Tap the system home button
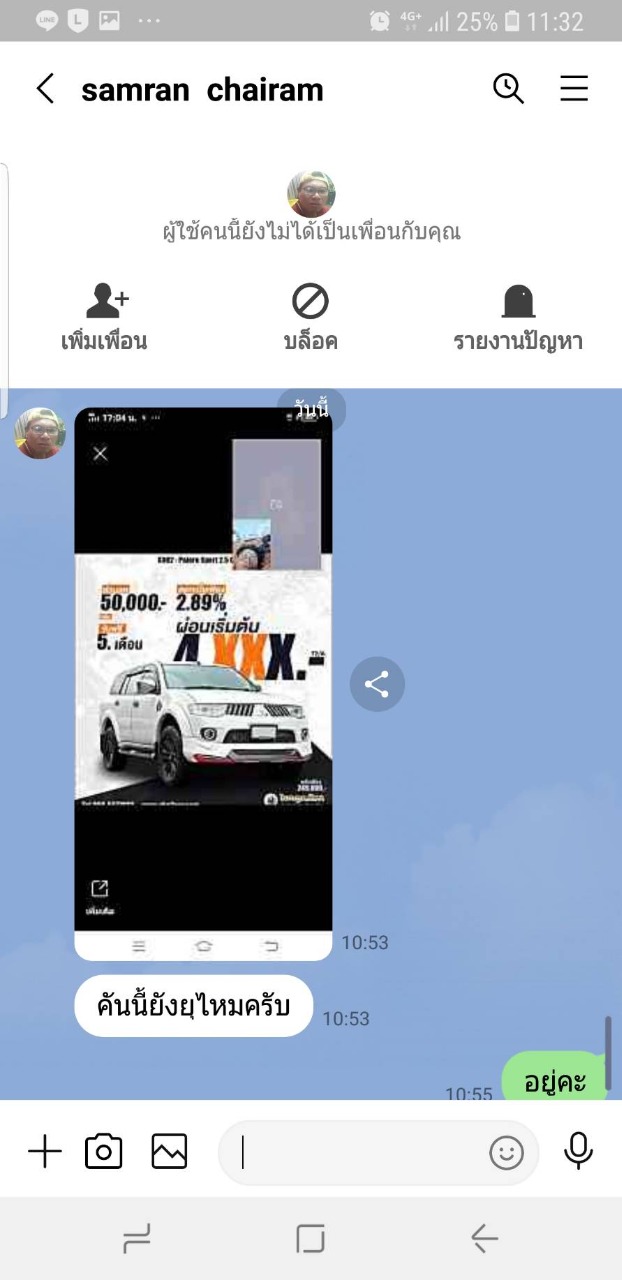622x1280 pixels. [311, 1240]
